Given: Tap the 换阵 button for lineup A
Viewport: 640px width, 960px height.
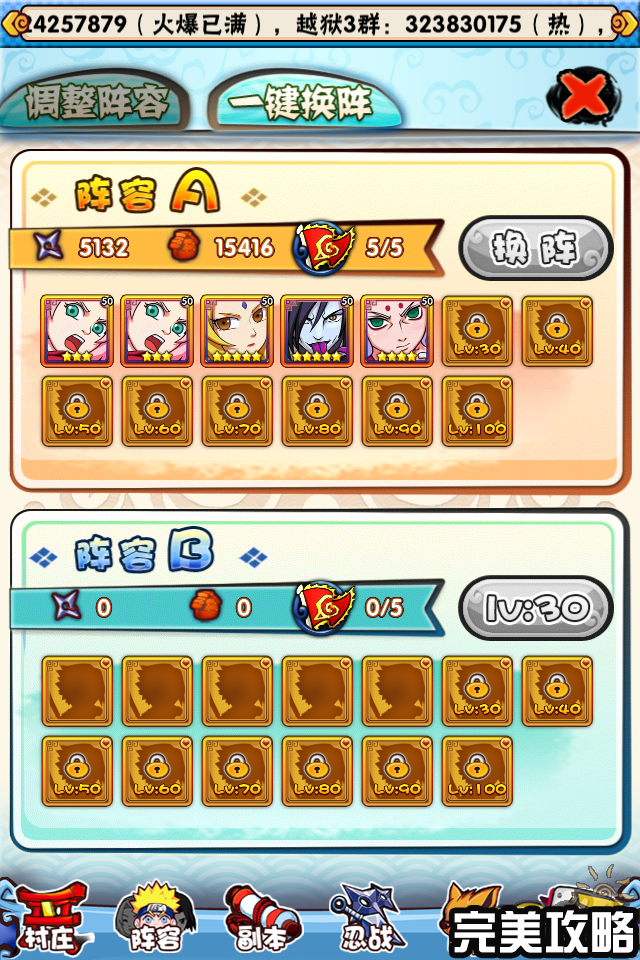Looking at the screenshot, I should tap(535, 248).
